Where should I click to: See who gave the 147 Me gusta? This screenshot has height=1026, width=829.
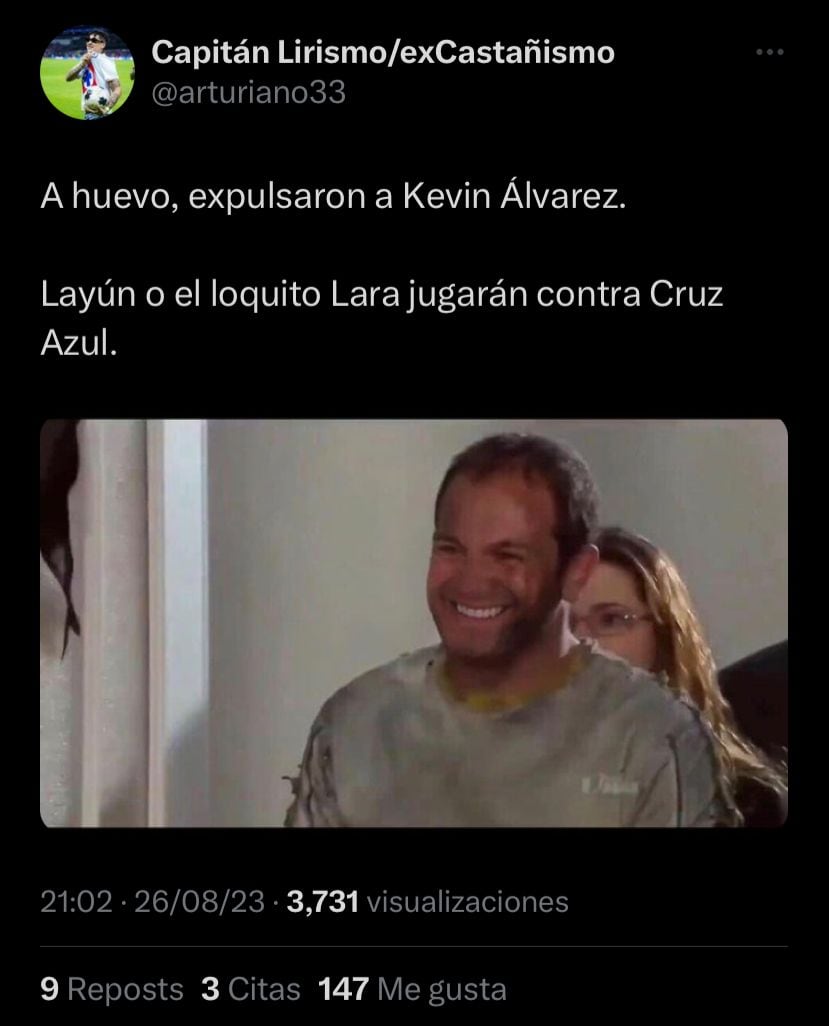pos(412,990)
